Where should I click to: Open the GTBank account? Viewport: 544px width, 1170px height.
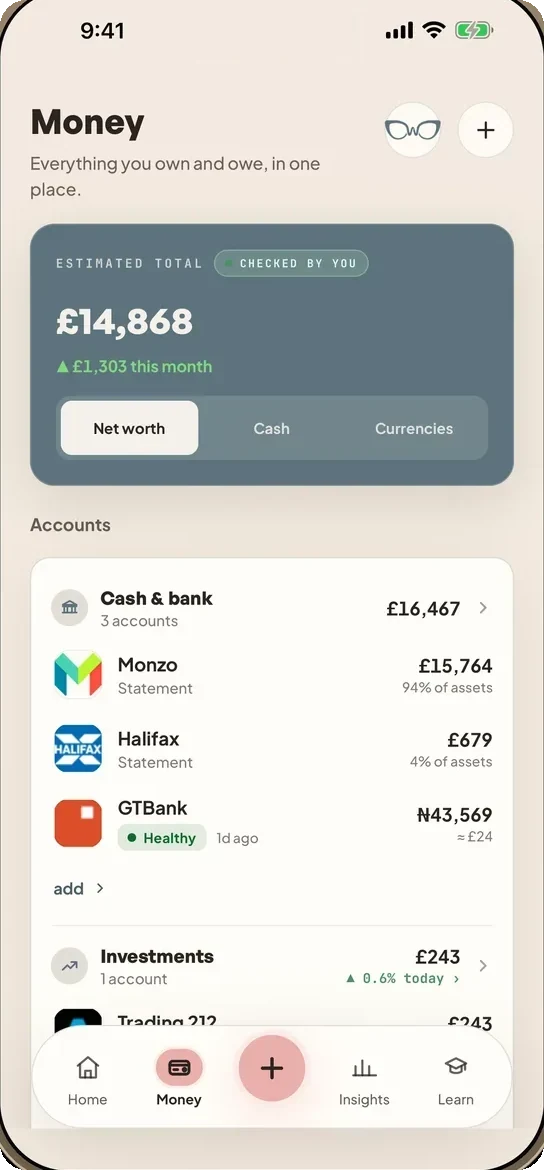(272, 824)
